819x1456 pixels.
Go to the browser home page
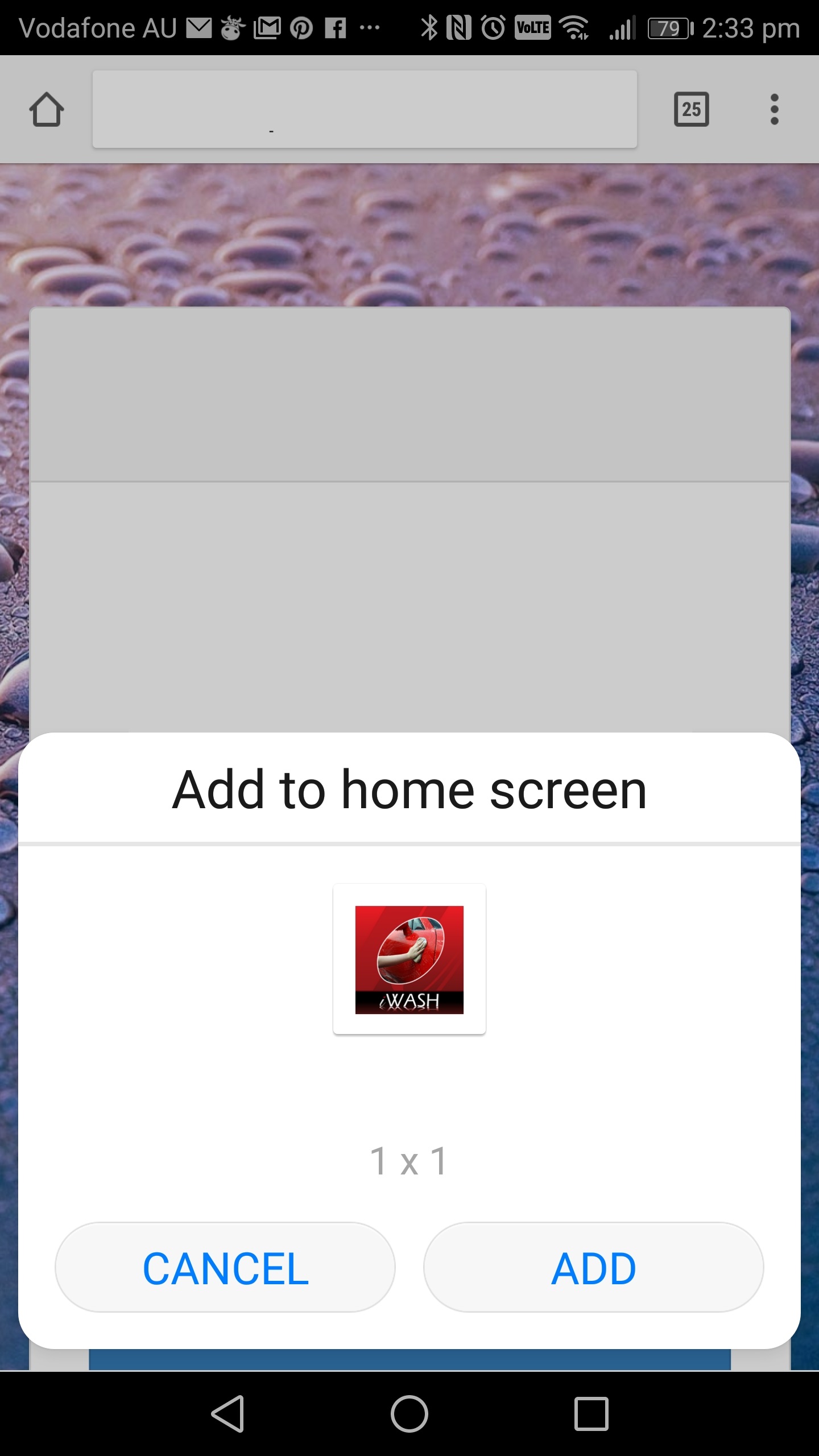[x=47, y=109]
